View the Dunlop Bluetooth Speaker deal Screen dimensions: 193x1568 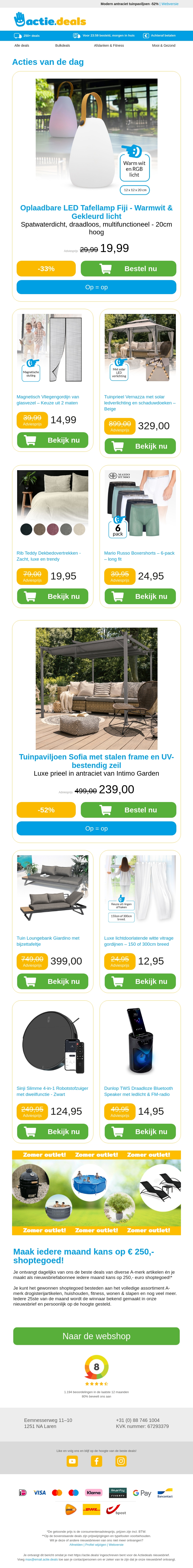tap(140, 1132)
